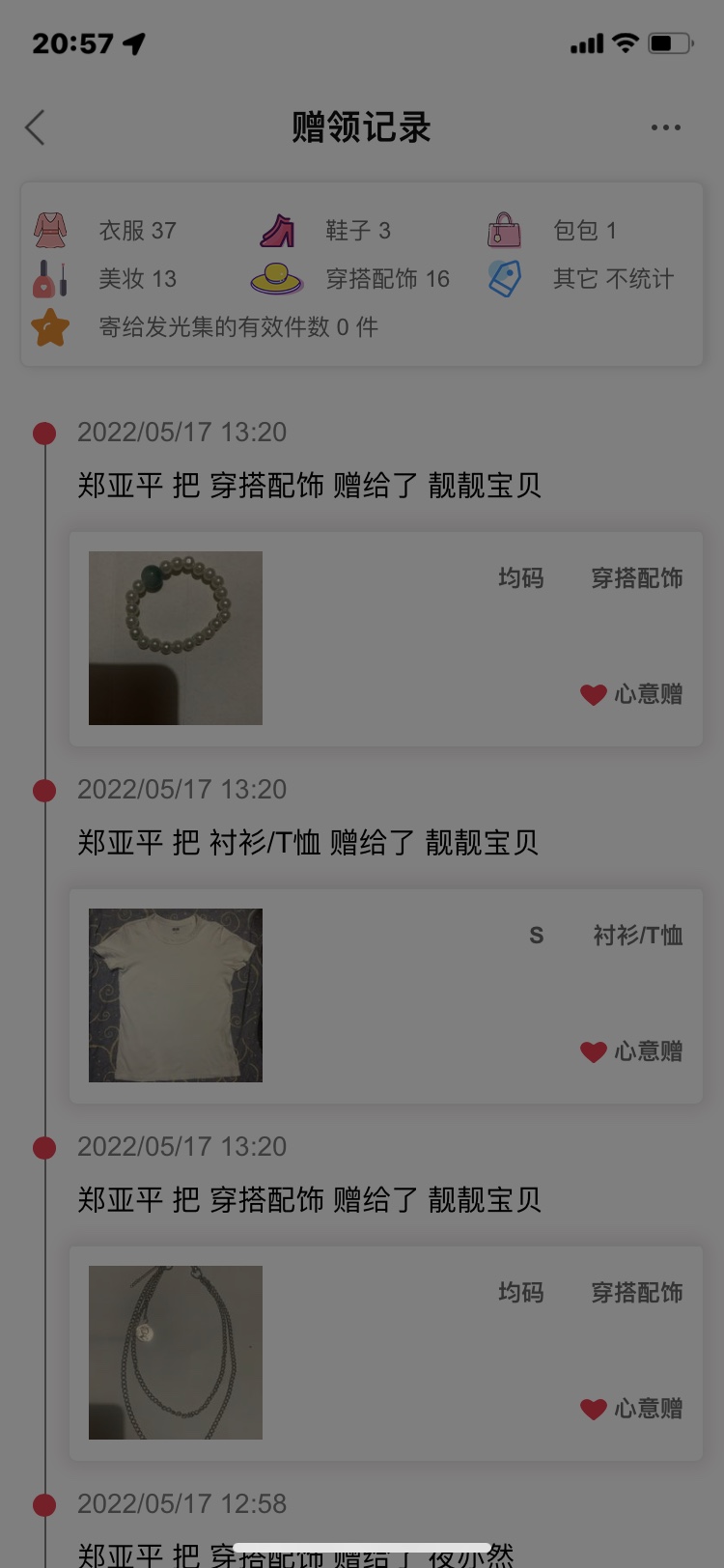
Task: Open the three-dot overflow menu
Action: coord(665,127)
